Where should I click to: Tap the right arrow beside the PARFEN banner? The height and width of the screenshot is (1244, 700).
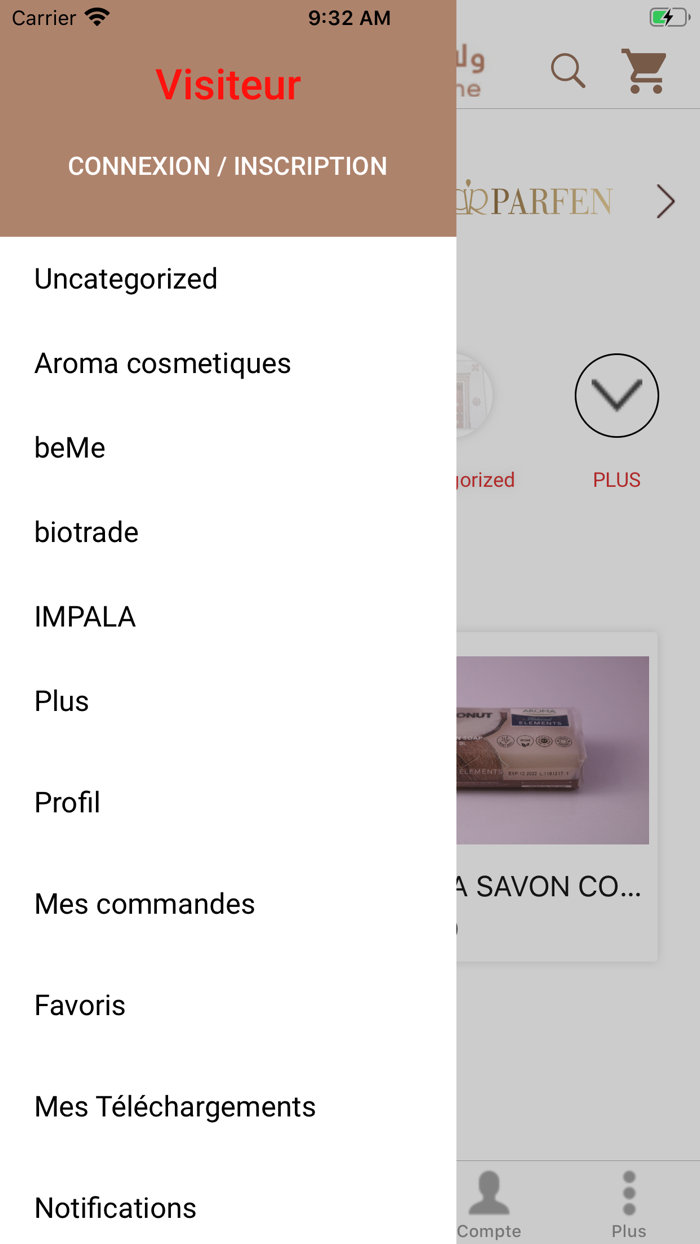(x=666, y=202)
